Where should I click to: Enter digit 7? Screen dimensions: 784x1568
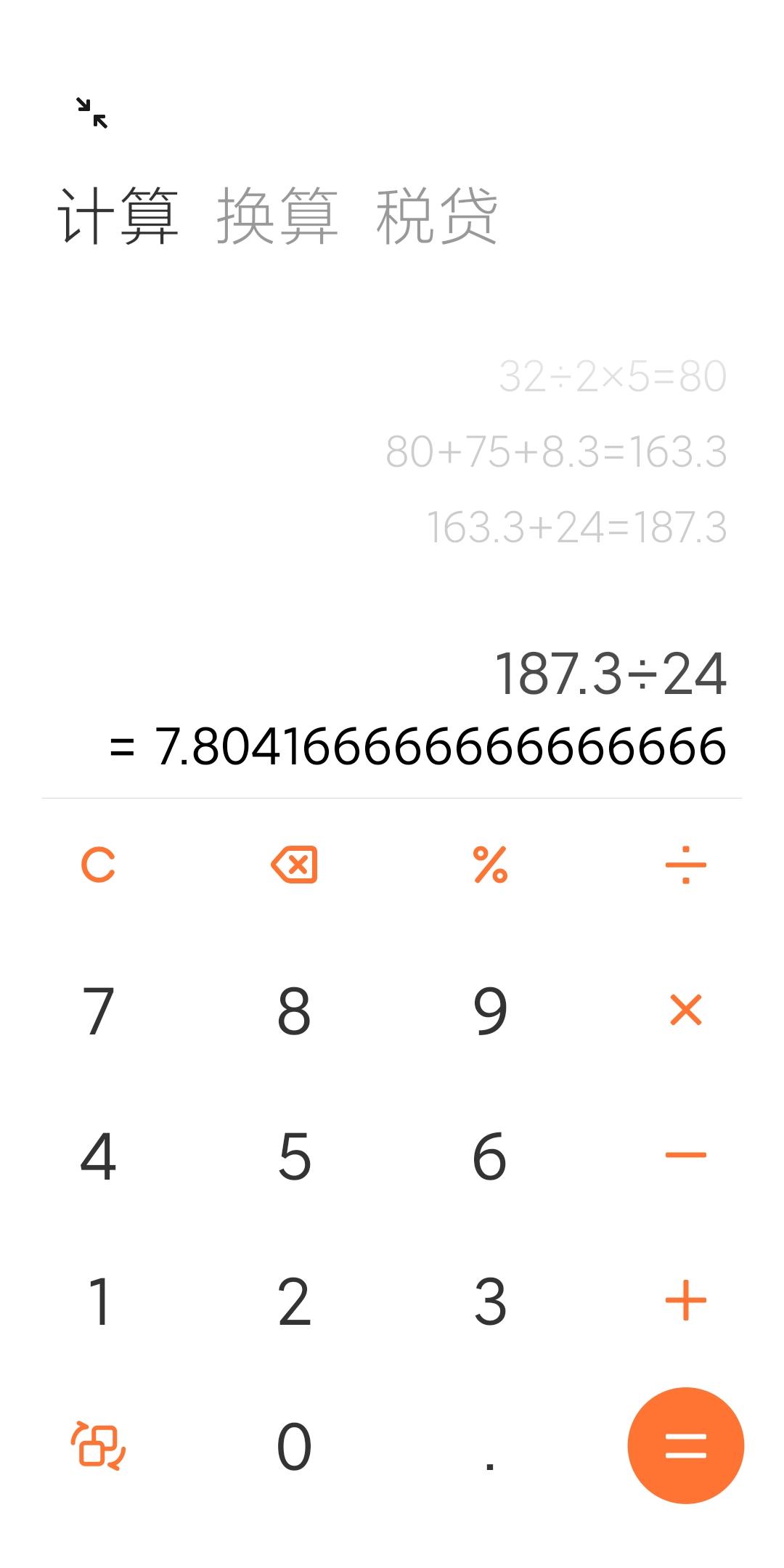(98, 1010)
